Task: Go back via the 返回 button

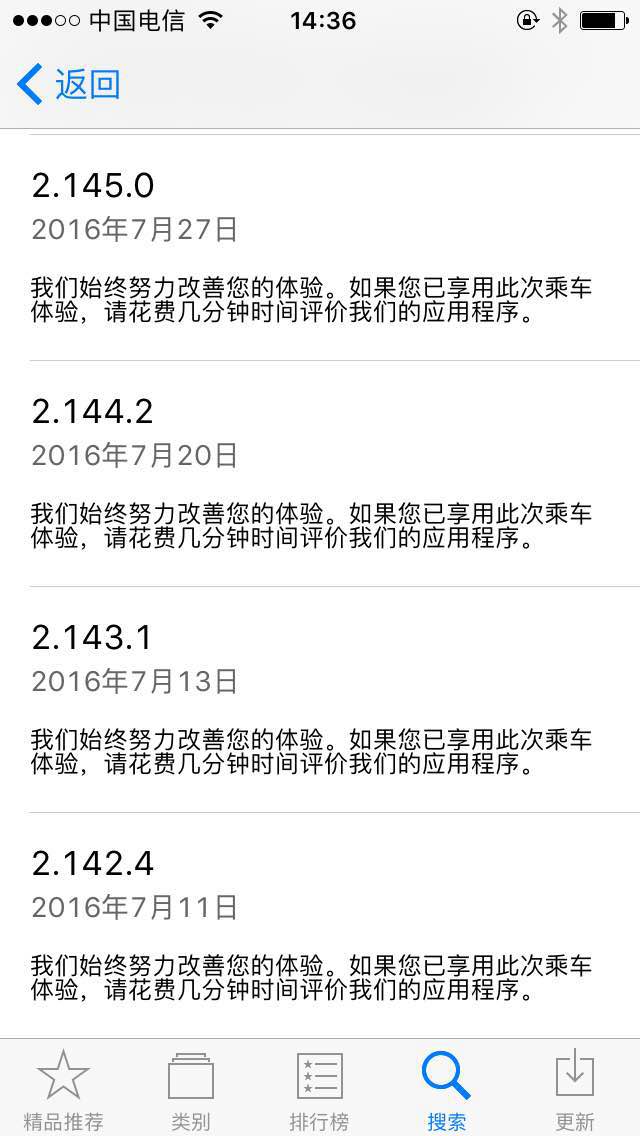Action: coord(68,84)
